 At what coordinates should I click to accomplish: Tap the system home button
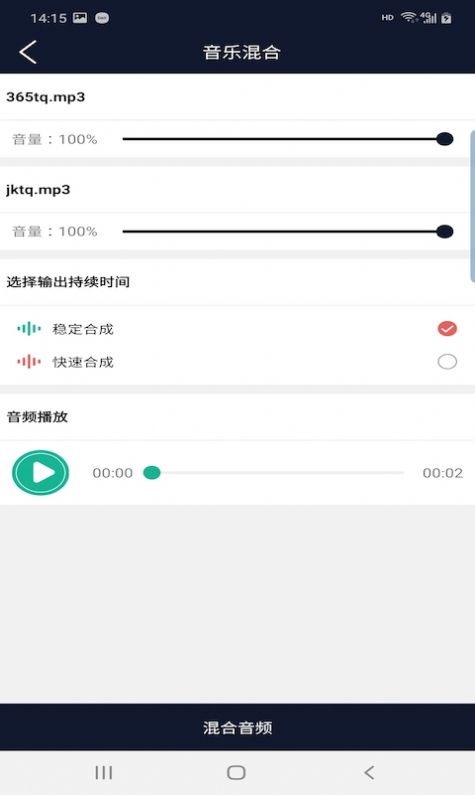click(236, 772)
